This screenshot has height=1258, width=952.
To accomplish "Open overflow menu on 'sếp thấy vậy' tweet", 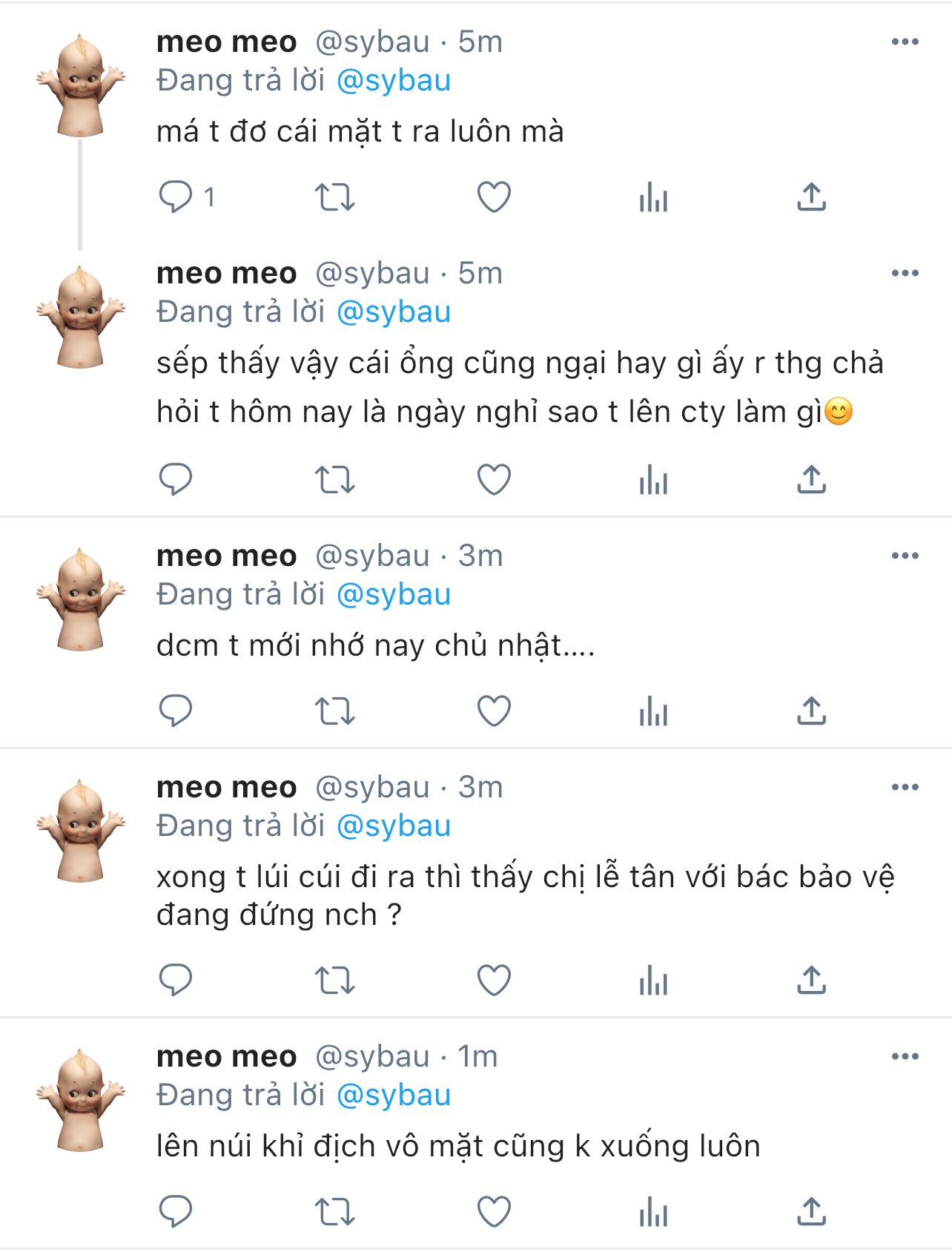I will pyautogui.click(x=905, y=274).
